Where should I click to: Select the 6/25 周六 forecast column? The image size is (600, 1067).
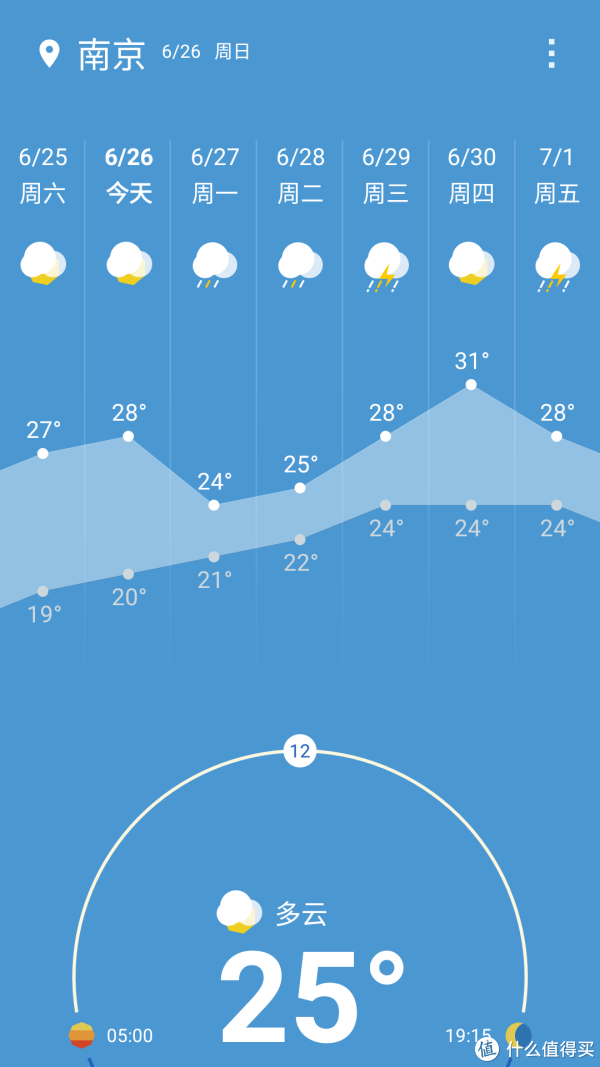point(42,401)
